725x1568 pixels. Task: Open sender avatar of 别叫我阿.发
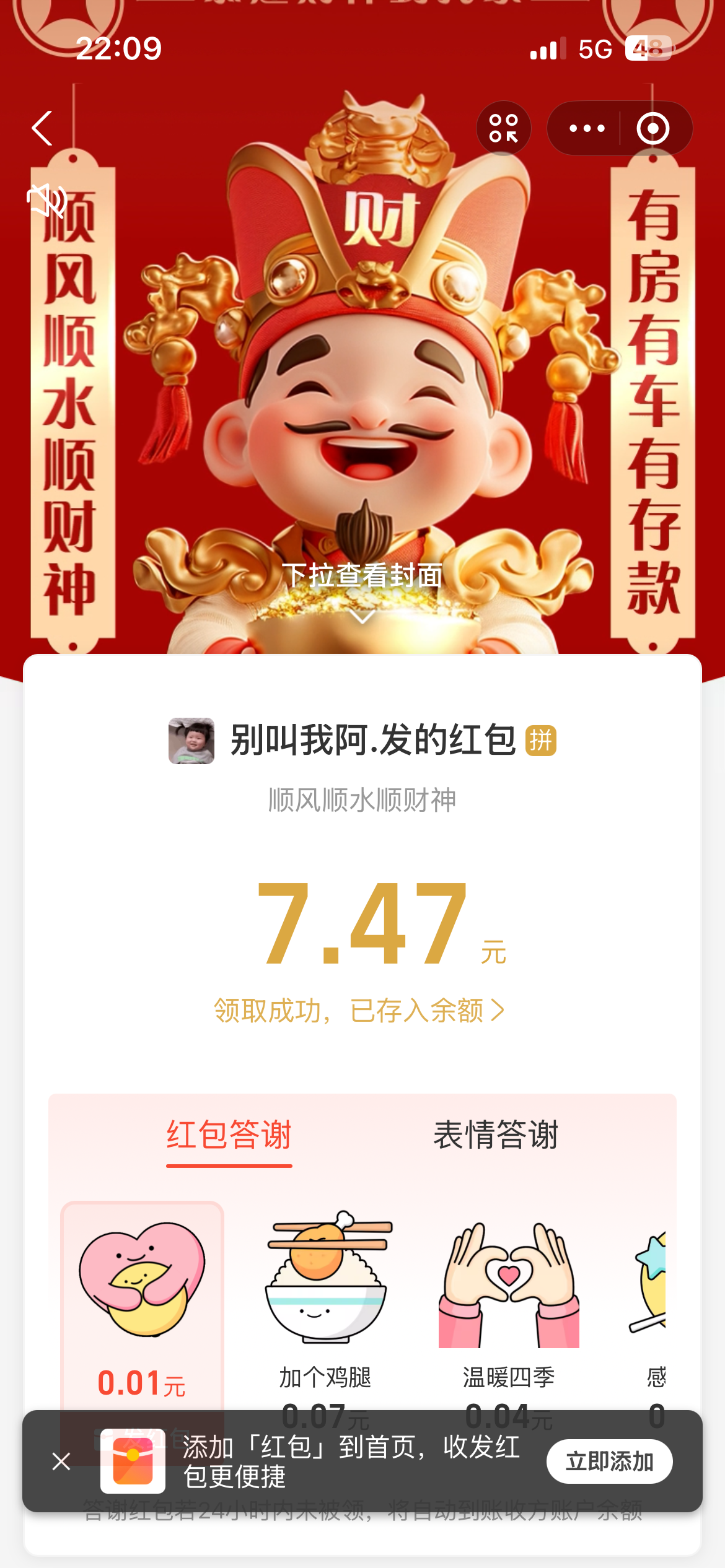tap(191, 741)
